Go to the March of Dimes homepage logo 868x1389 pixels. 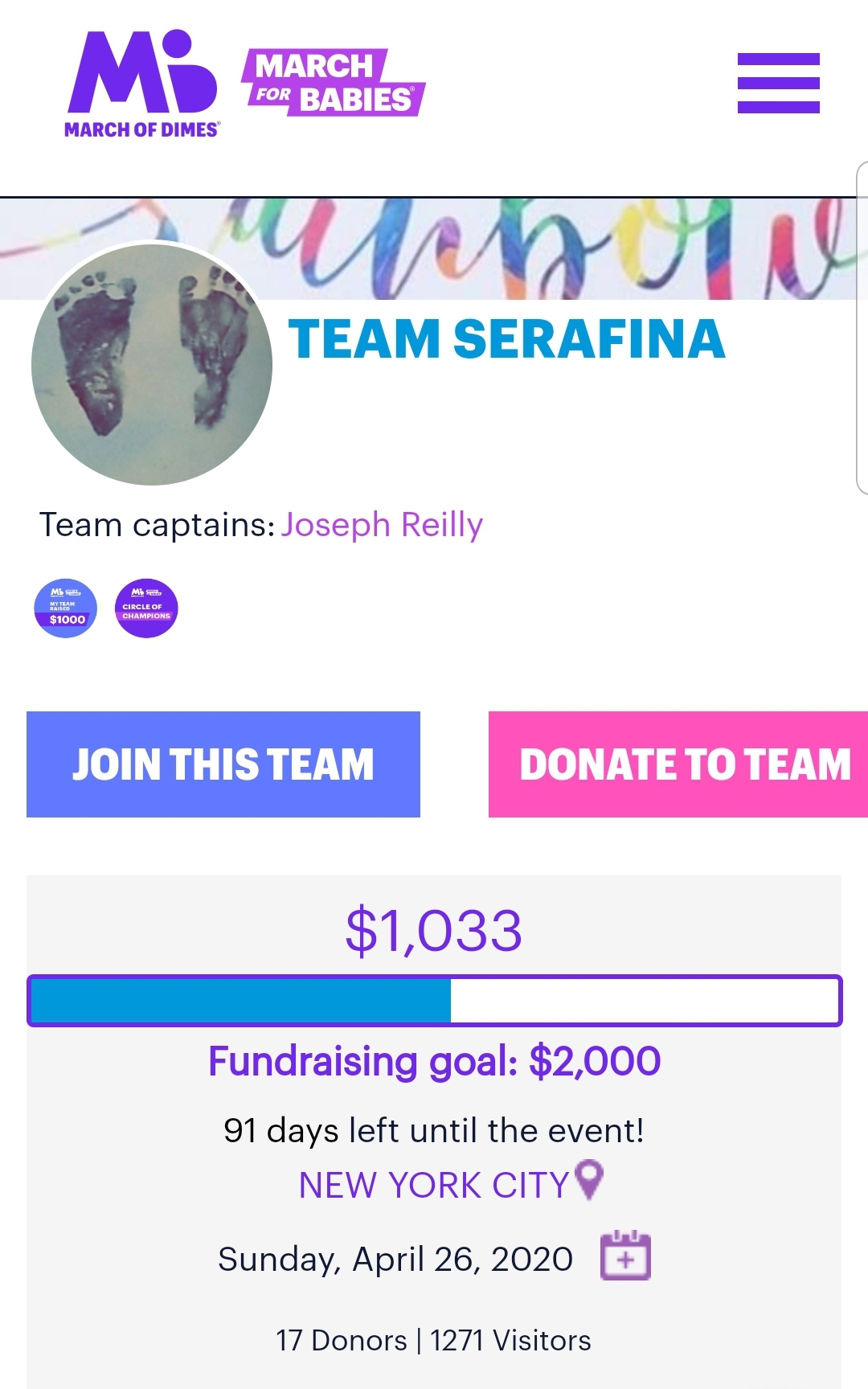click(x=142, y=84)
